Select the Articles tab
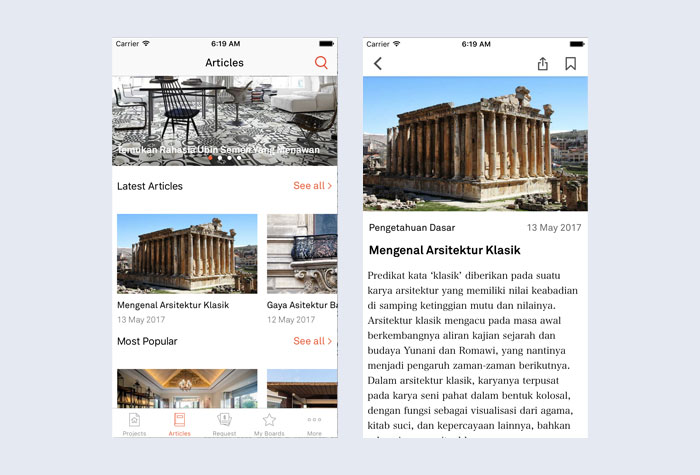The image size is (700, 475). pyautogui.click(x=179, y=424)
